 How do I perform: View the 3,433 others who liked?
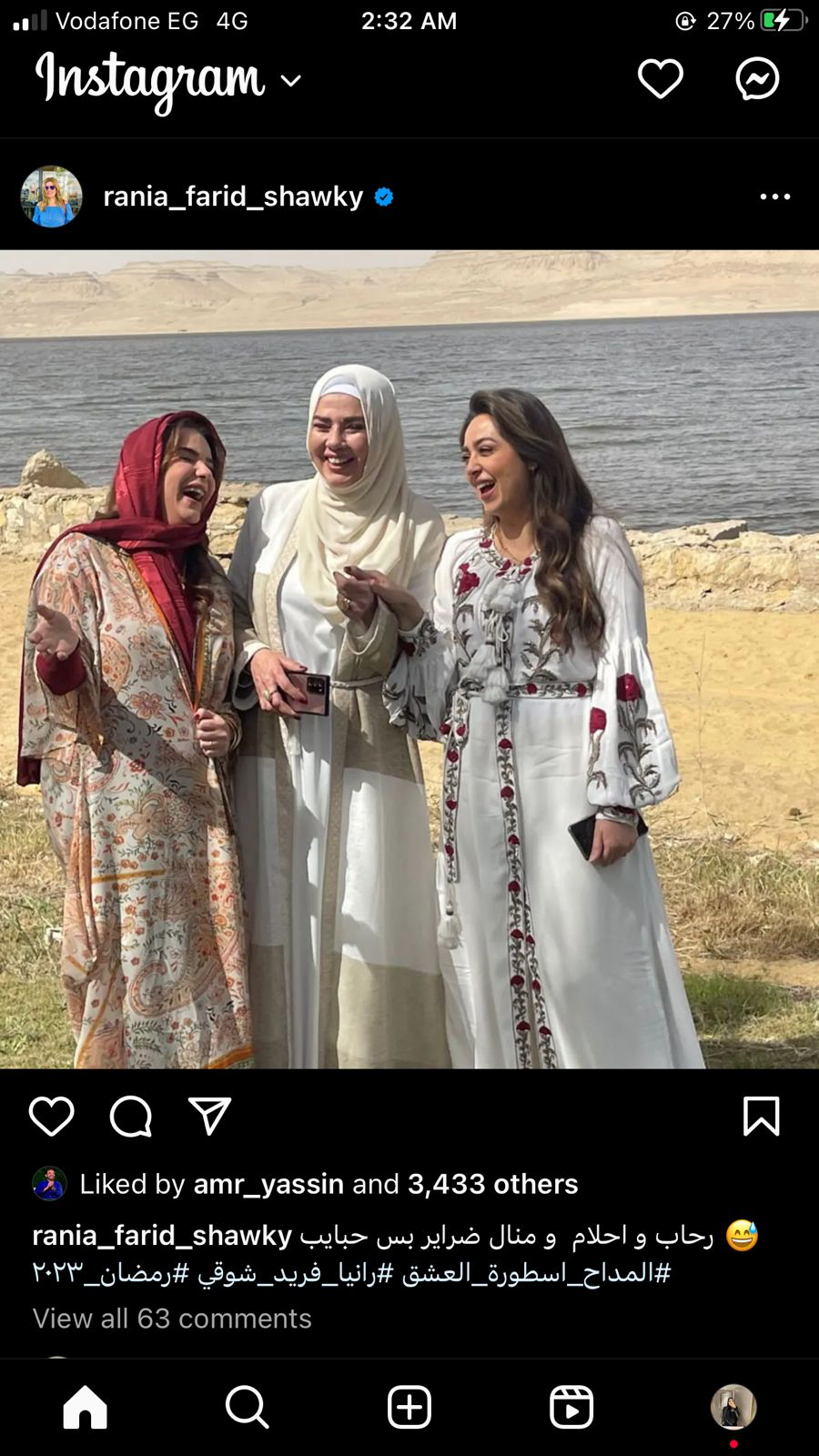(492, 1184)
